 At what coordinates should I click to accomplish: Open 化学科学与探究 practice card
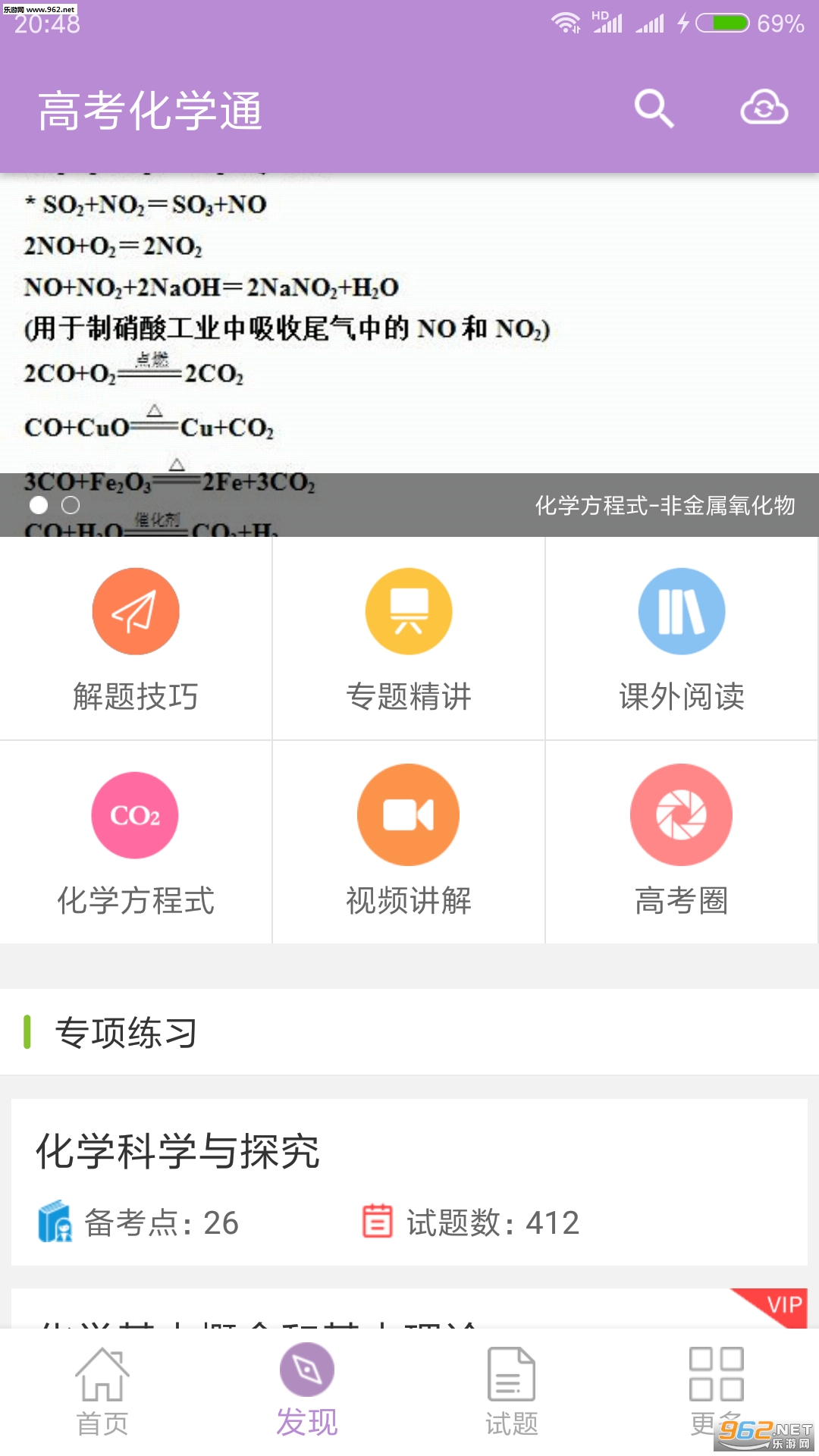point(409,1181)
